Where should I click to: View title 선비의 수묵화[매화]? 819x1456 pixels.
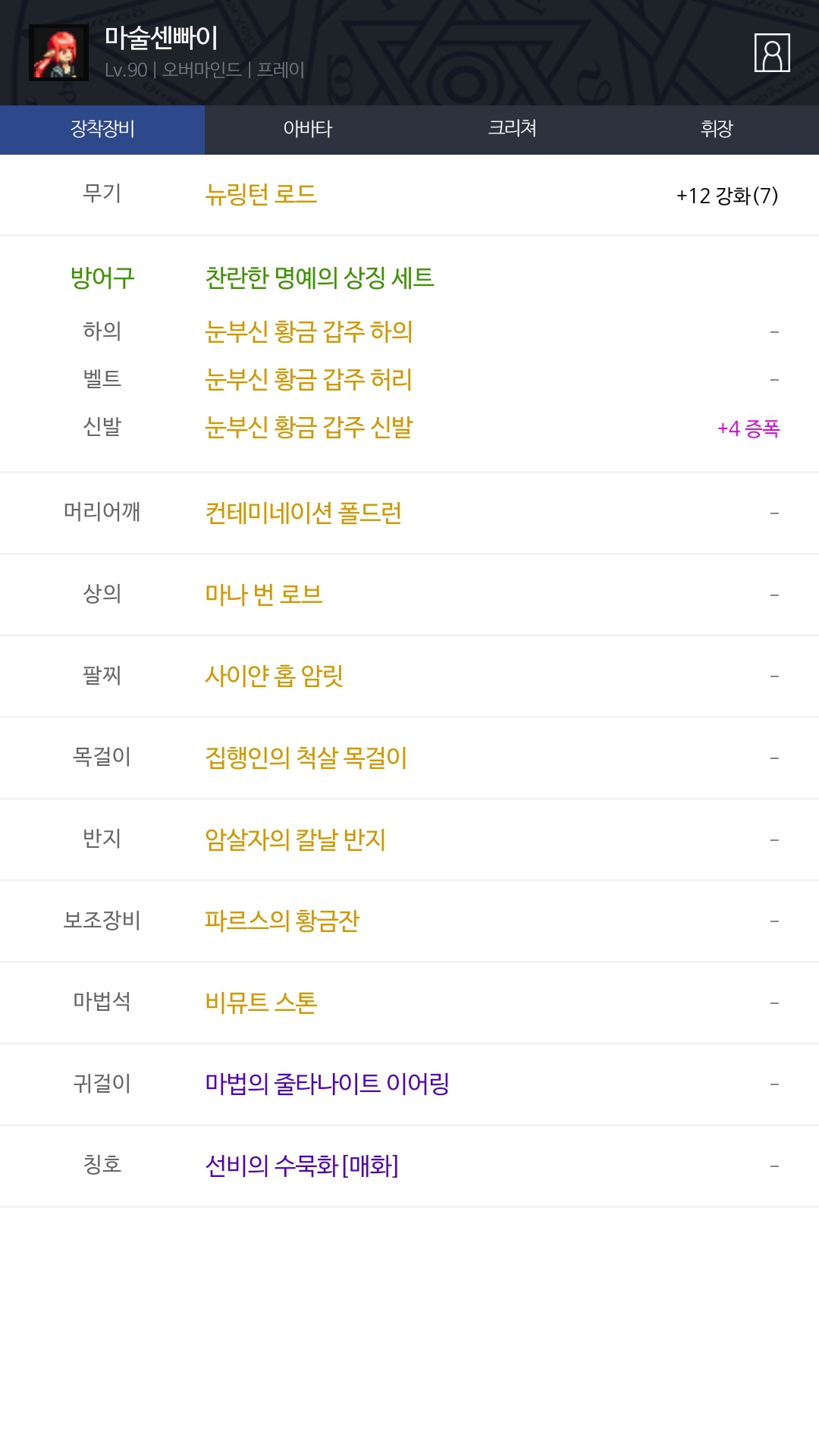pyautogui.click(x=302, y=1166)
